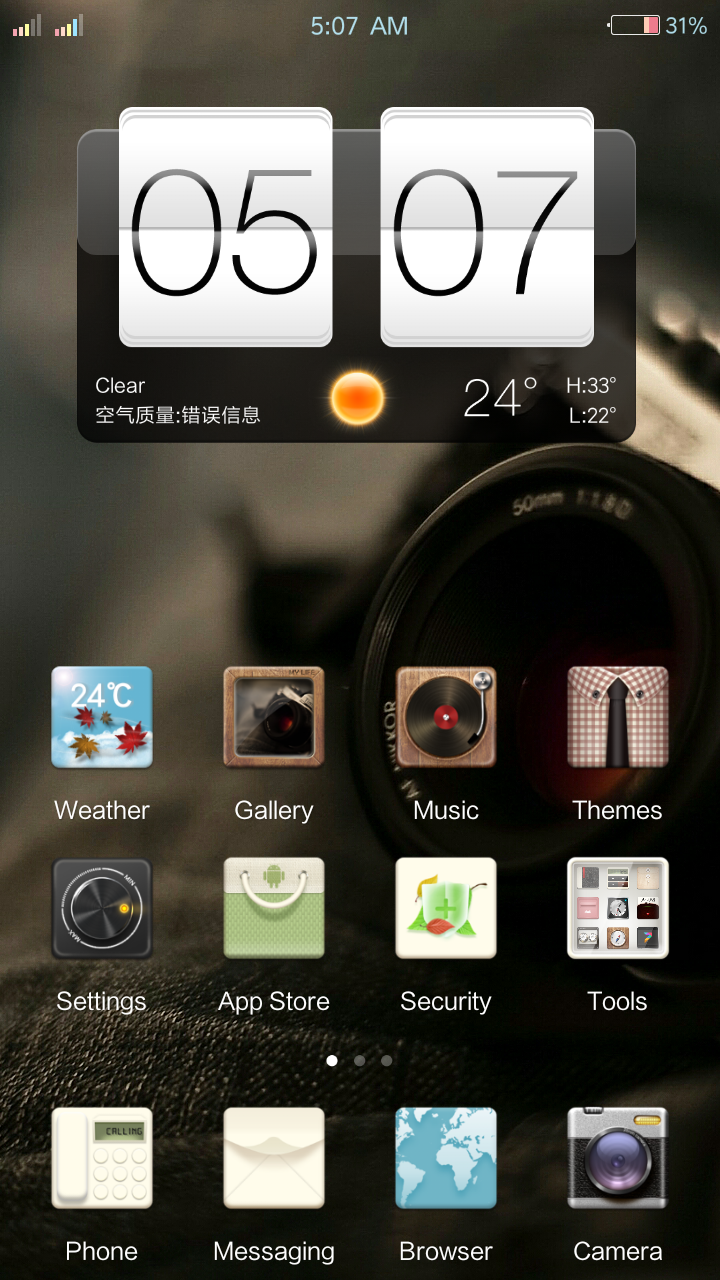Open the Tools folder
Image resolution: width=720 pixels, height=1280 pixels.
[x=617, y=908]
